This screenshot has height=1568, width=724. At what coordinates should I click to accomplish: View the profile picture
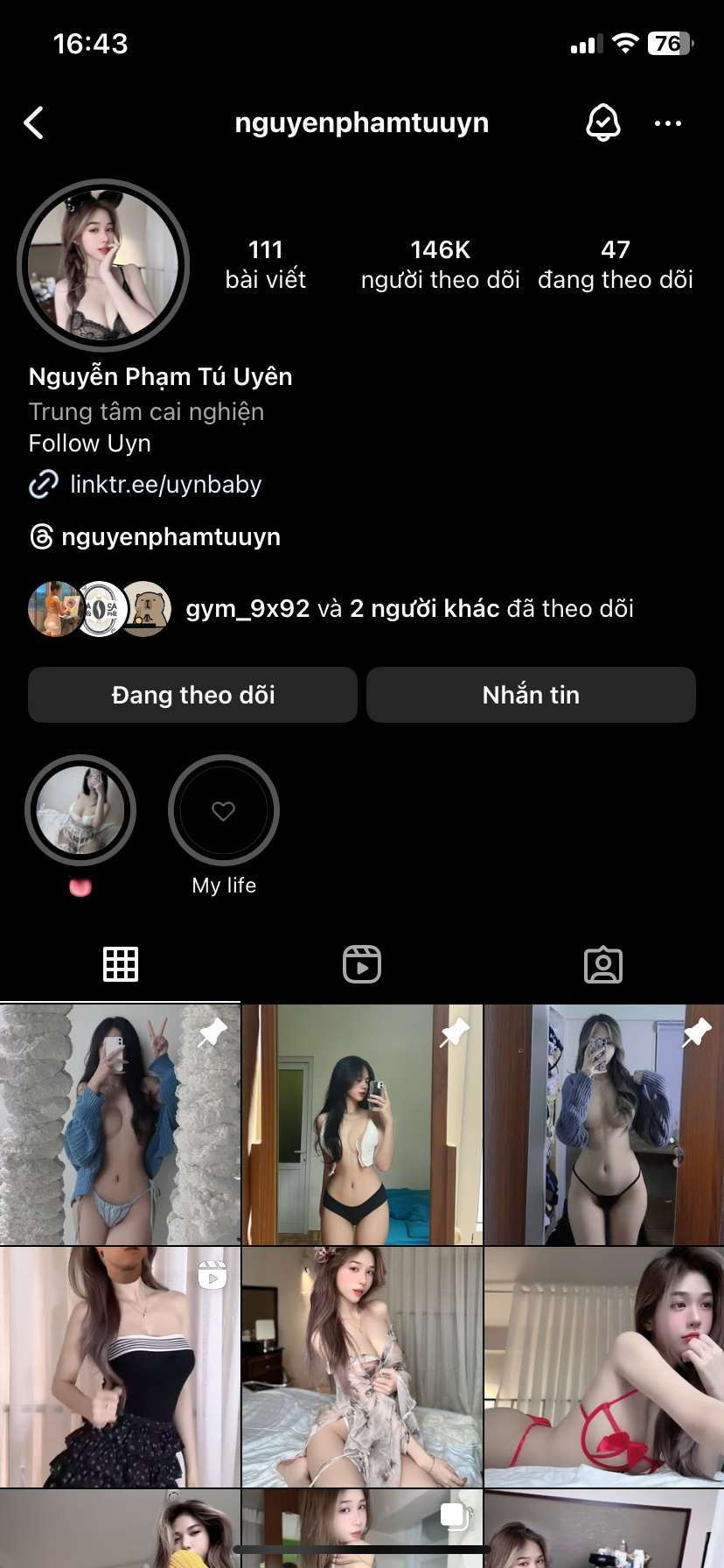(x=103, y=266)
